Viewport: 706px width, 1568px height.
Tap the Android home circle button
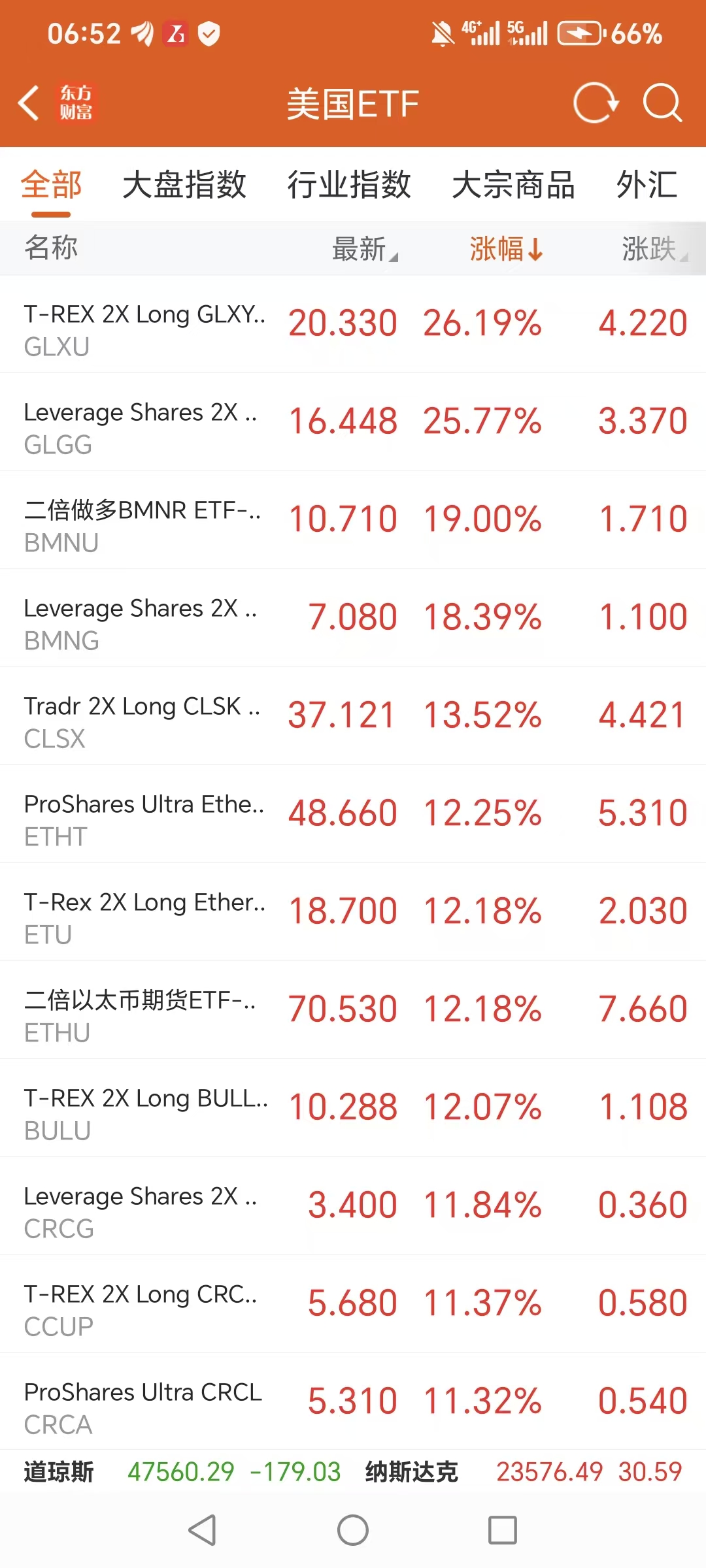pyautogui.click(x=353, y=1529)
